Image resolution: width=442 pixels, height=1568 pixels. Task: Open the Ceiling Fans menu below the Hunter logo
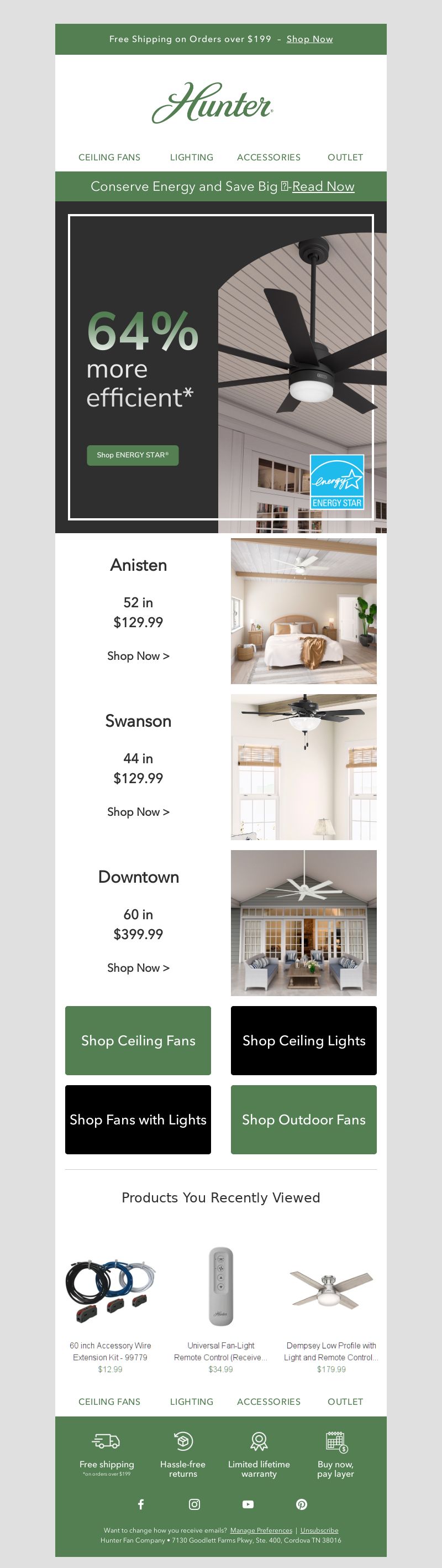[x=109, y=157]
